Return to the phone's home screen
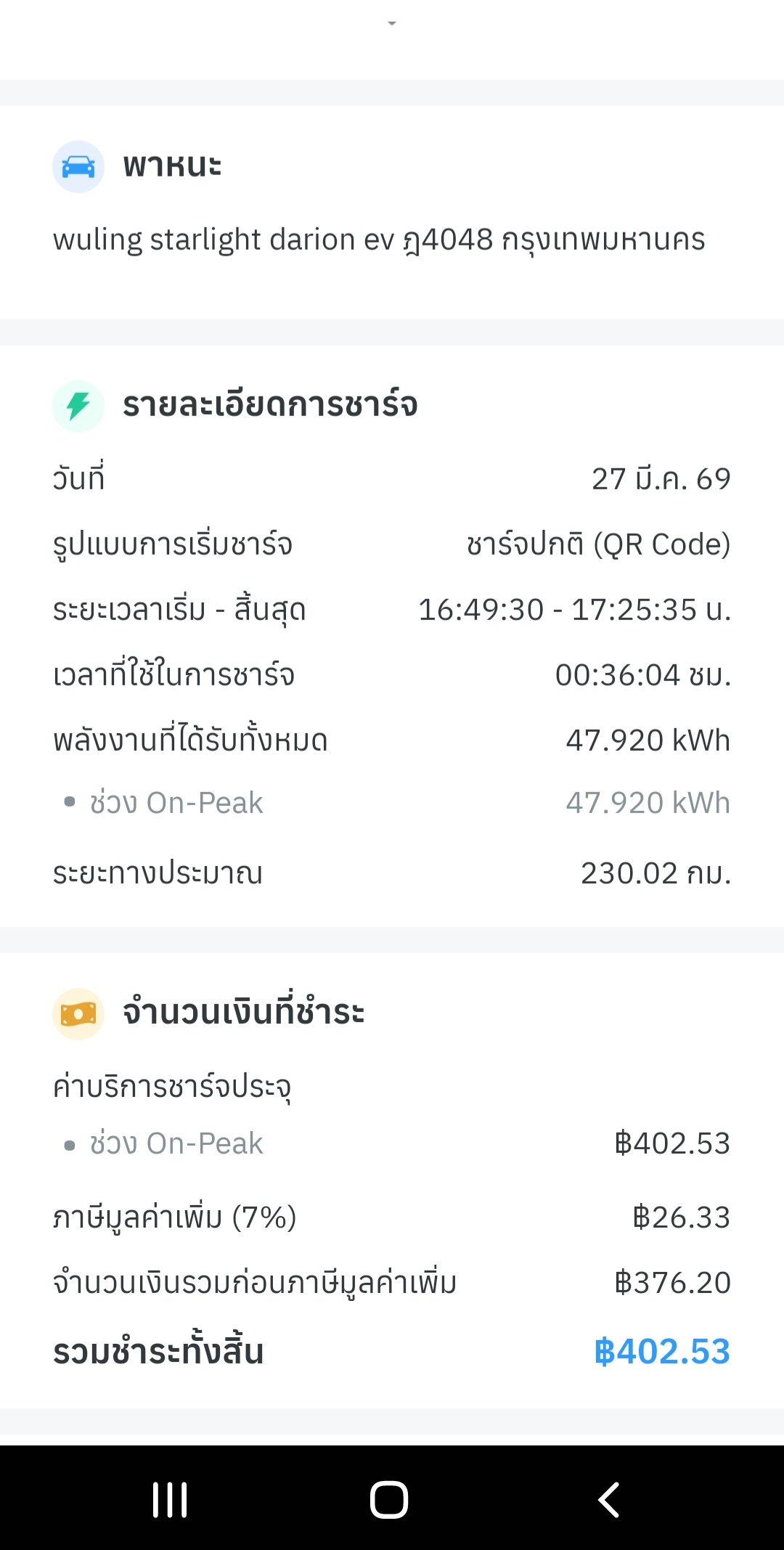This screenshot has height=1550, width=784. (x=389, y=1500)
